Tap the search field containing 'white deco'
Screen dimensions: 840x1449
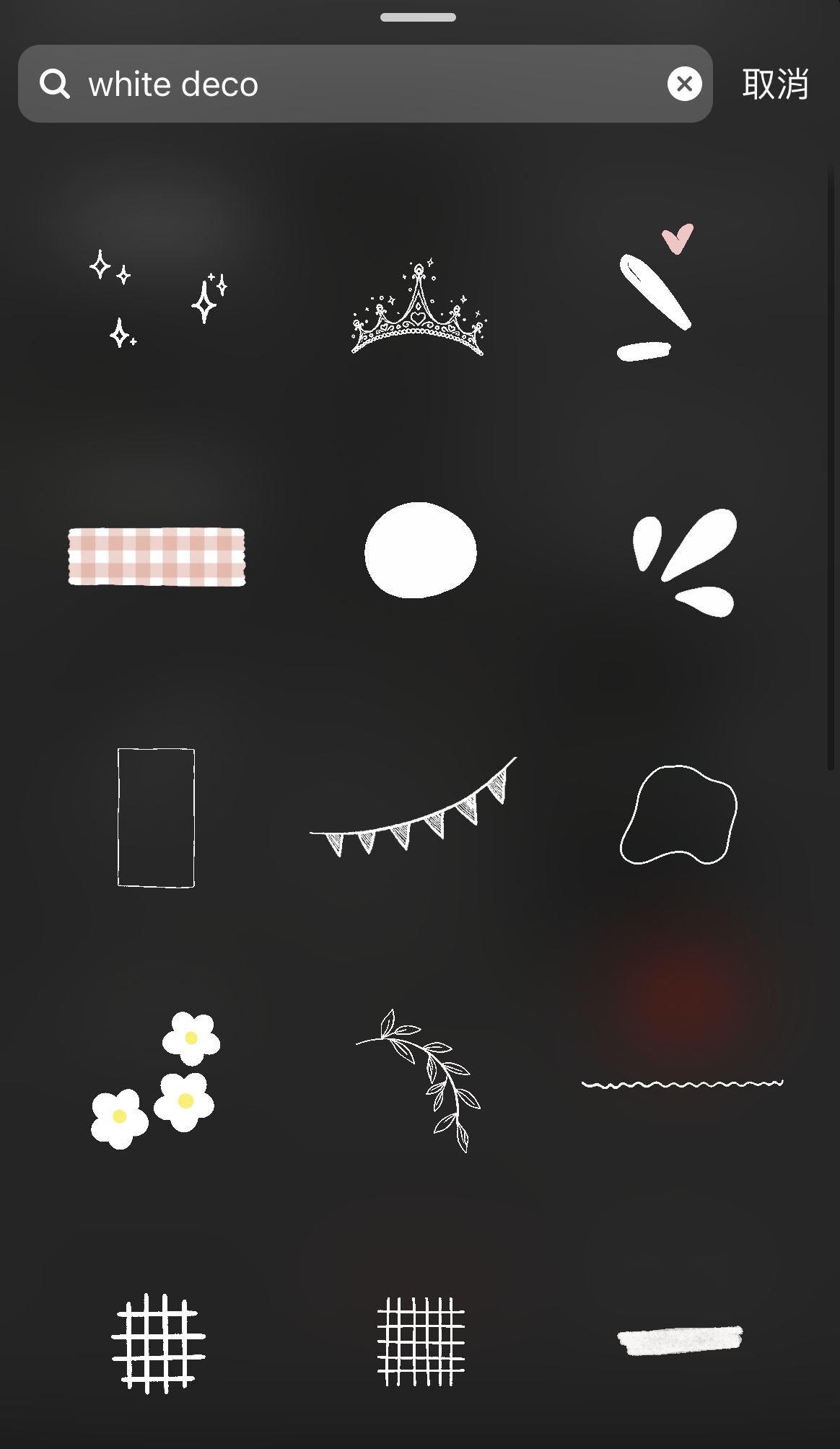coord(361,84)
